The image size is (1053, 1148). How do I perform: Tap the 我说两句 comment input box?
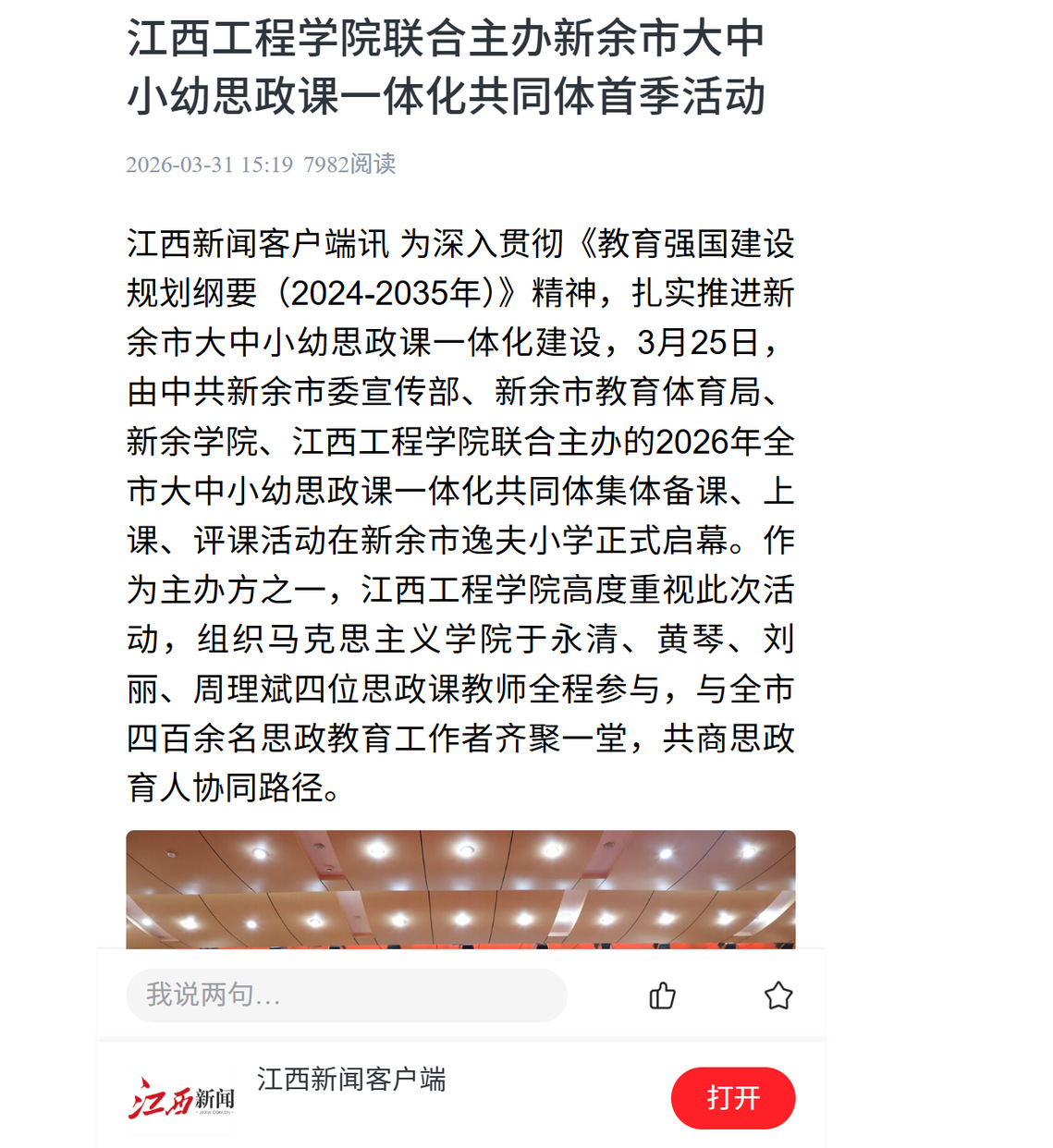click(346, 995)
